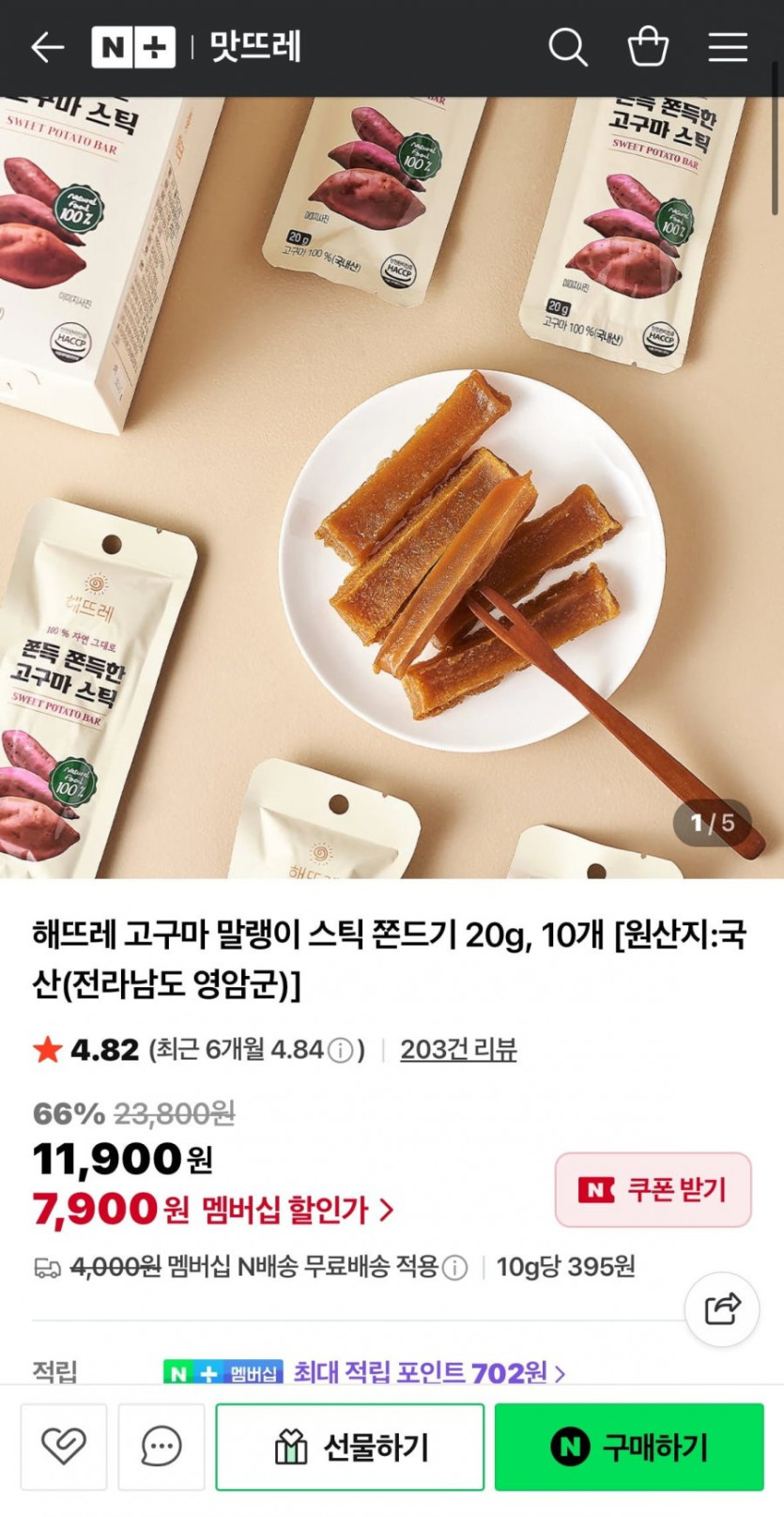Open the search icon
The image size is (784, 1517).
[567, 47]
